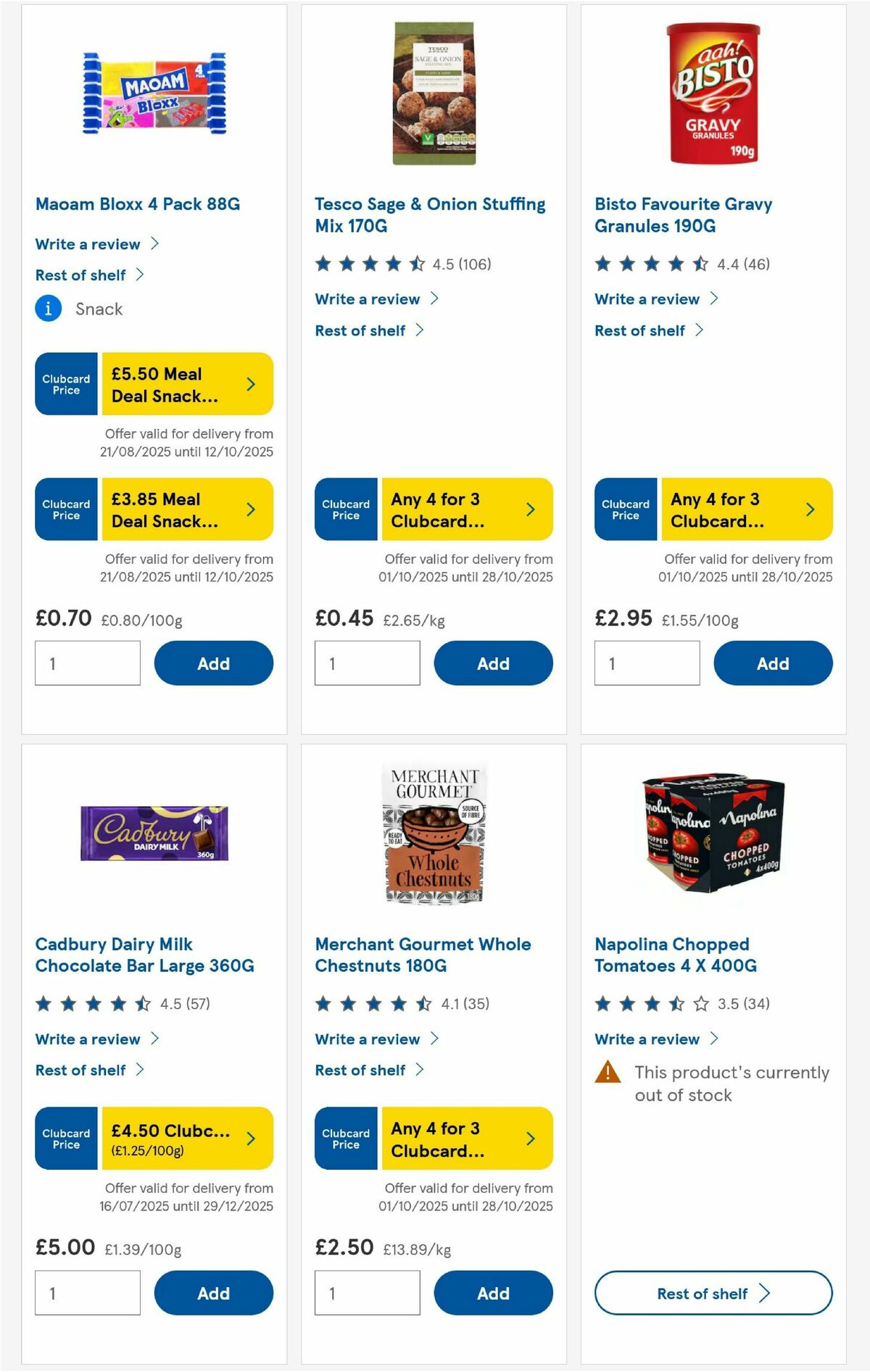Add Cadbury Dairy Milk bar to basket
Image resolution: width=870 pixels, height=1372 pixels.
[x=212, y=1293]
